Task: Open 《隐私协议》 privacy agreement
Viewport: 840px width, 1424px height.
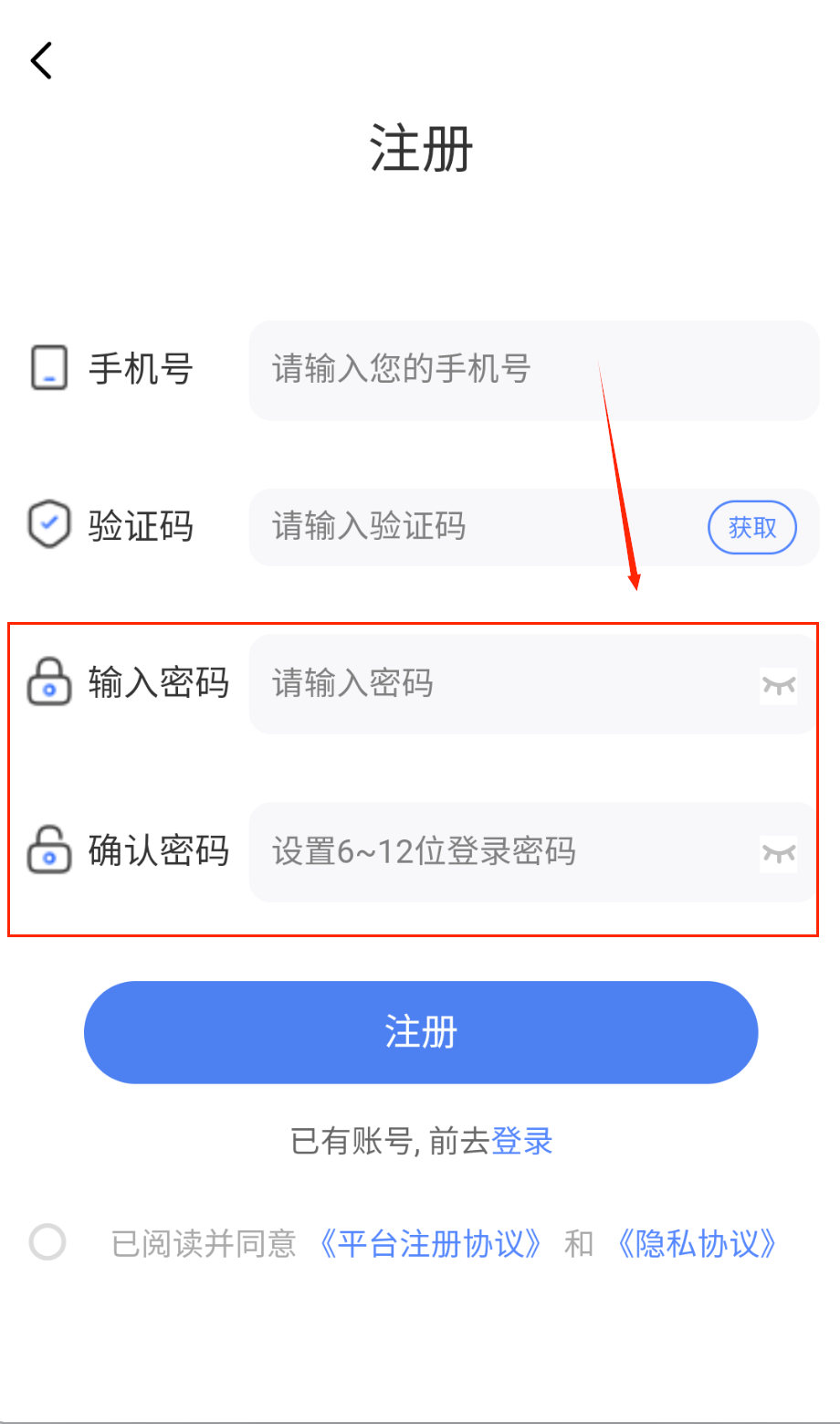Action: [698, 1243]
